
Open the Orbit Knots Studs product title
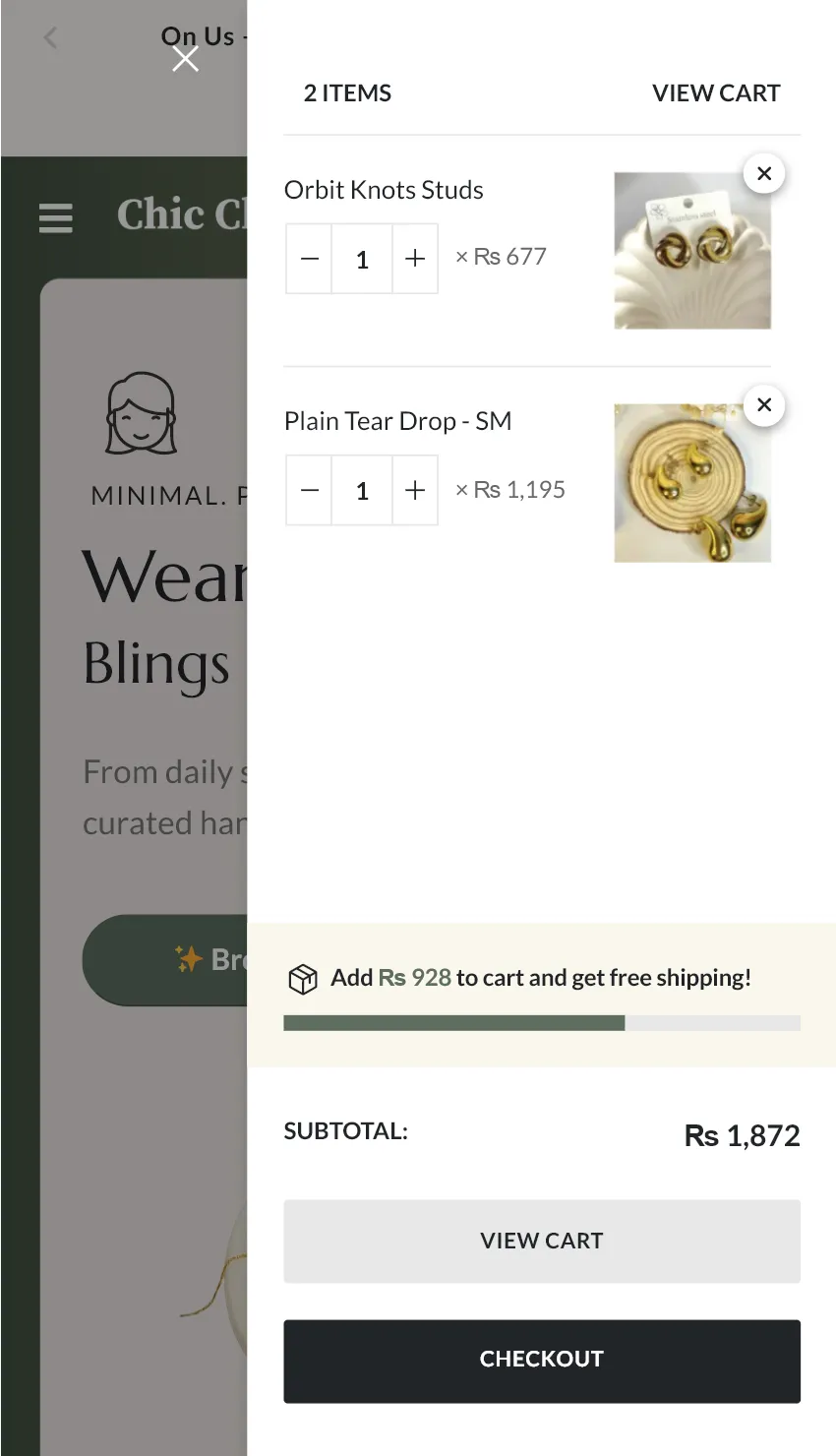tap(384, 190)
